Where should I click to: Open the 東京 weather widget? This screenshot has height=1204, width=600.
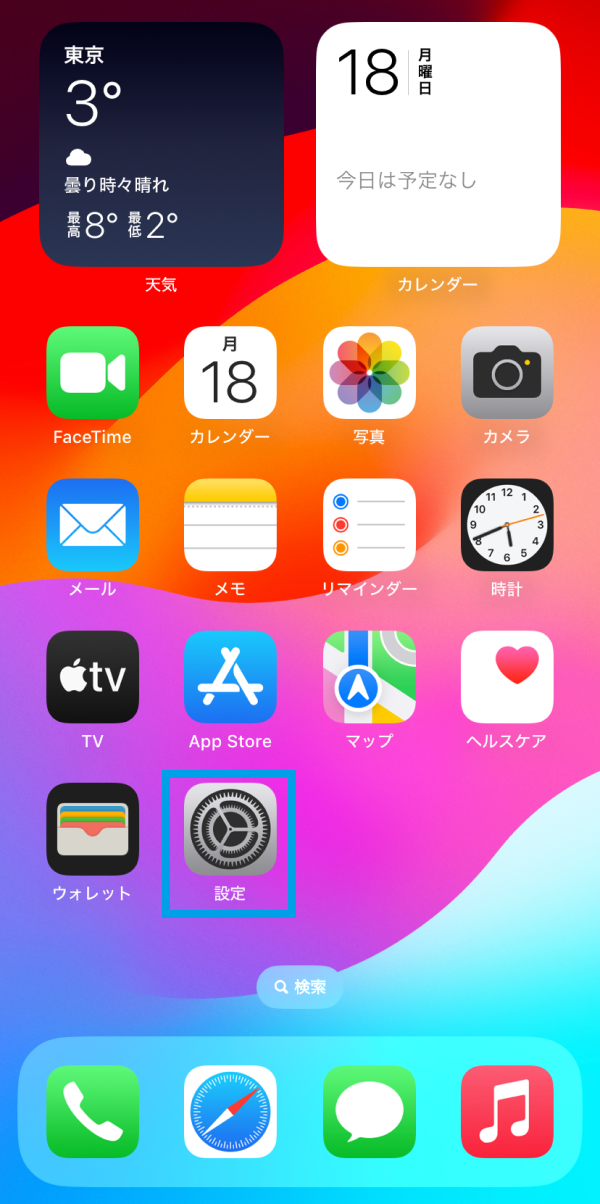coord(161,145)
